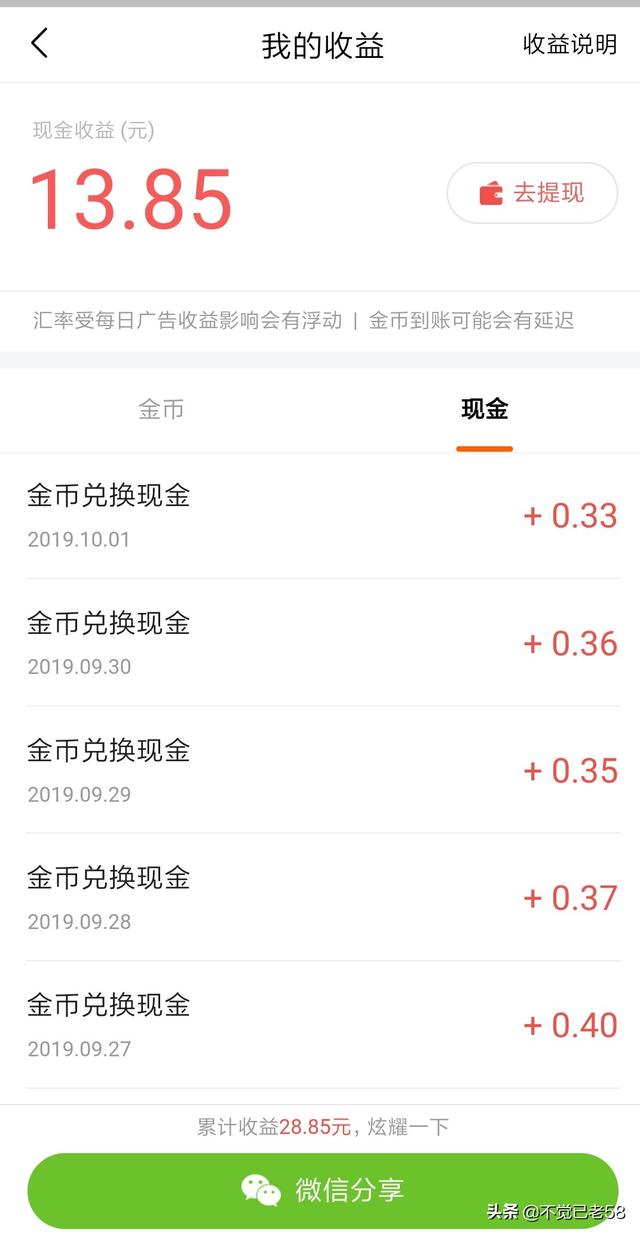Screen dimensions: 640x1235
Task: Share earnings via 微信分享 button
Action: [x=323, y=1190]
